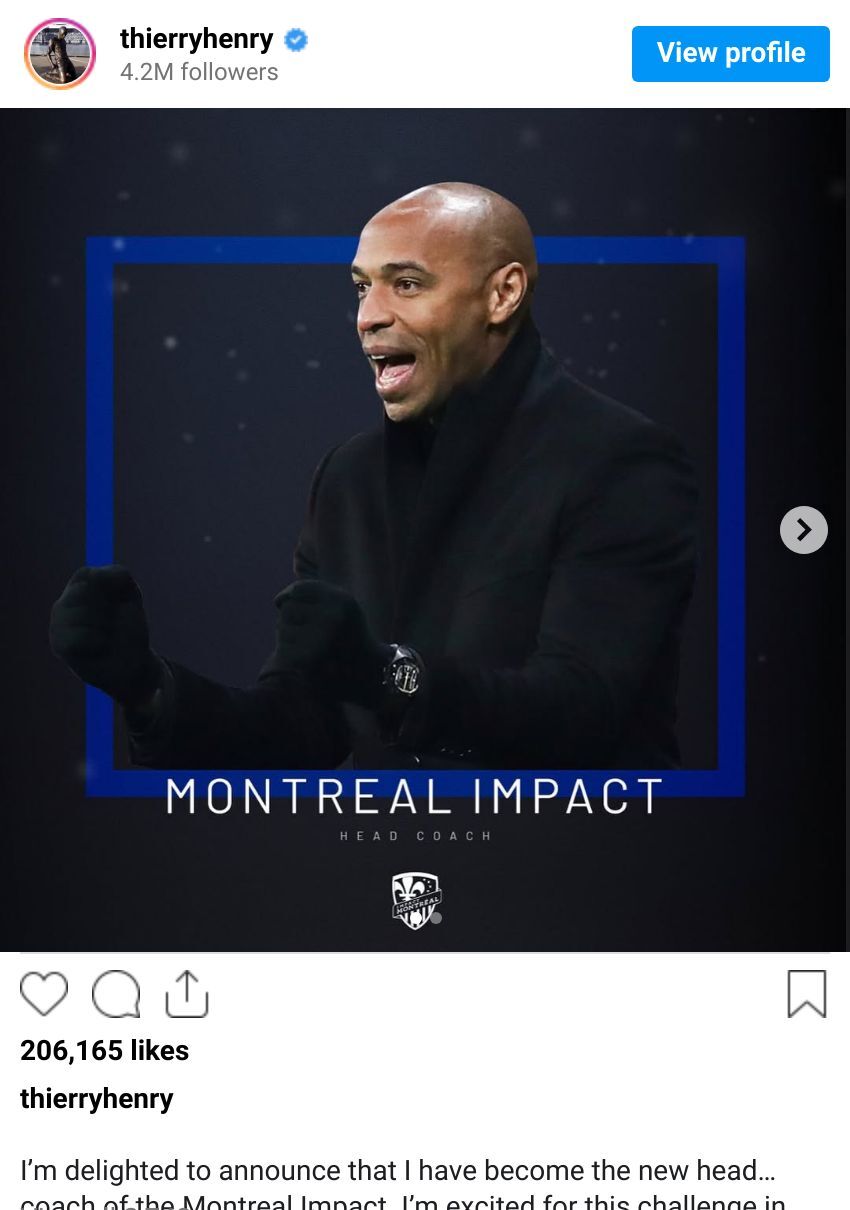The image size is (850, 1210).
Task: Open the thierryhenry username in header
Action: pos(197,39)
